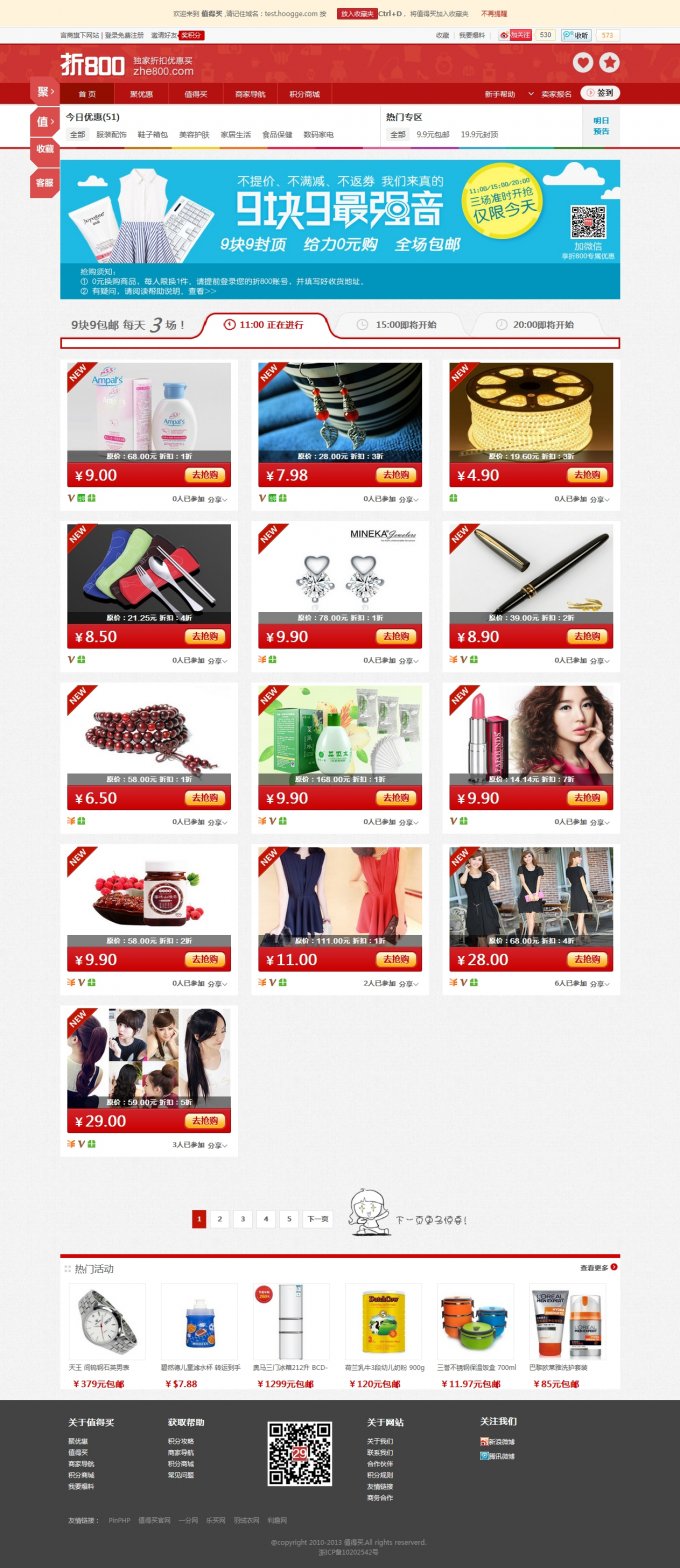Open the ¥4.90 LED light strip product
Viewport: 680px width, 1568px height.
click(x=531, y=406)
